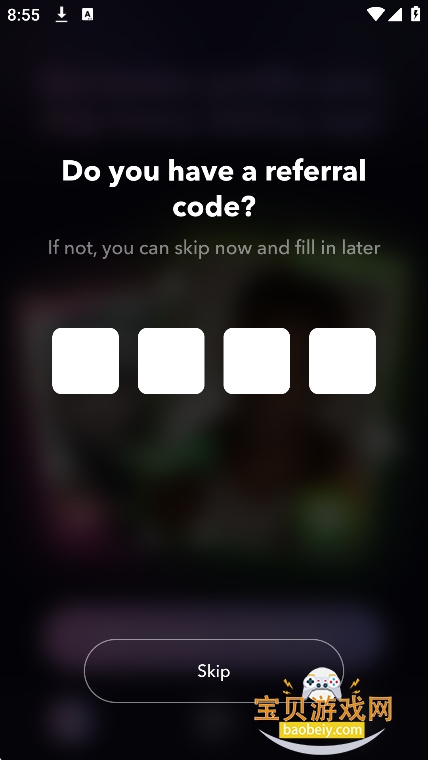Tap the fourth referral code box

(342, 361)
